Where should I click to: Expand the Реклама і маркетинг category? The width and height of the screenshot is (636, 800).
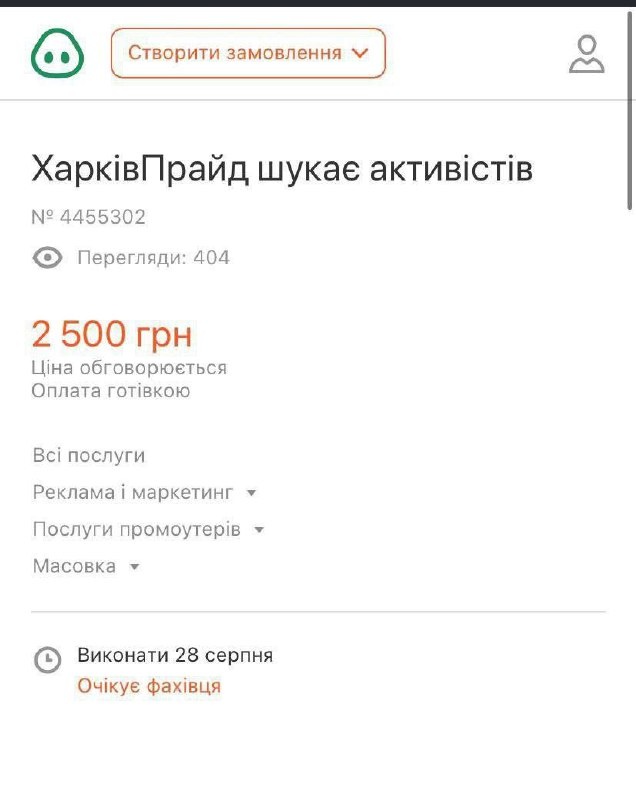[x=145, y=493]
